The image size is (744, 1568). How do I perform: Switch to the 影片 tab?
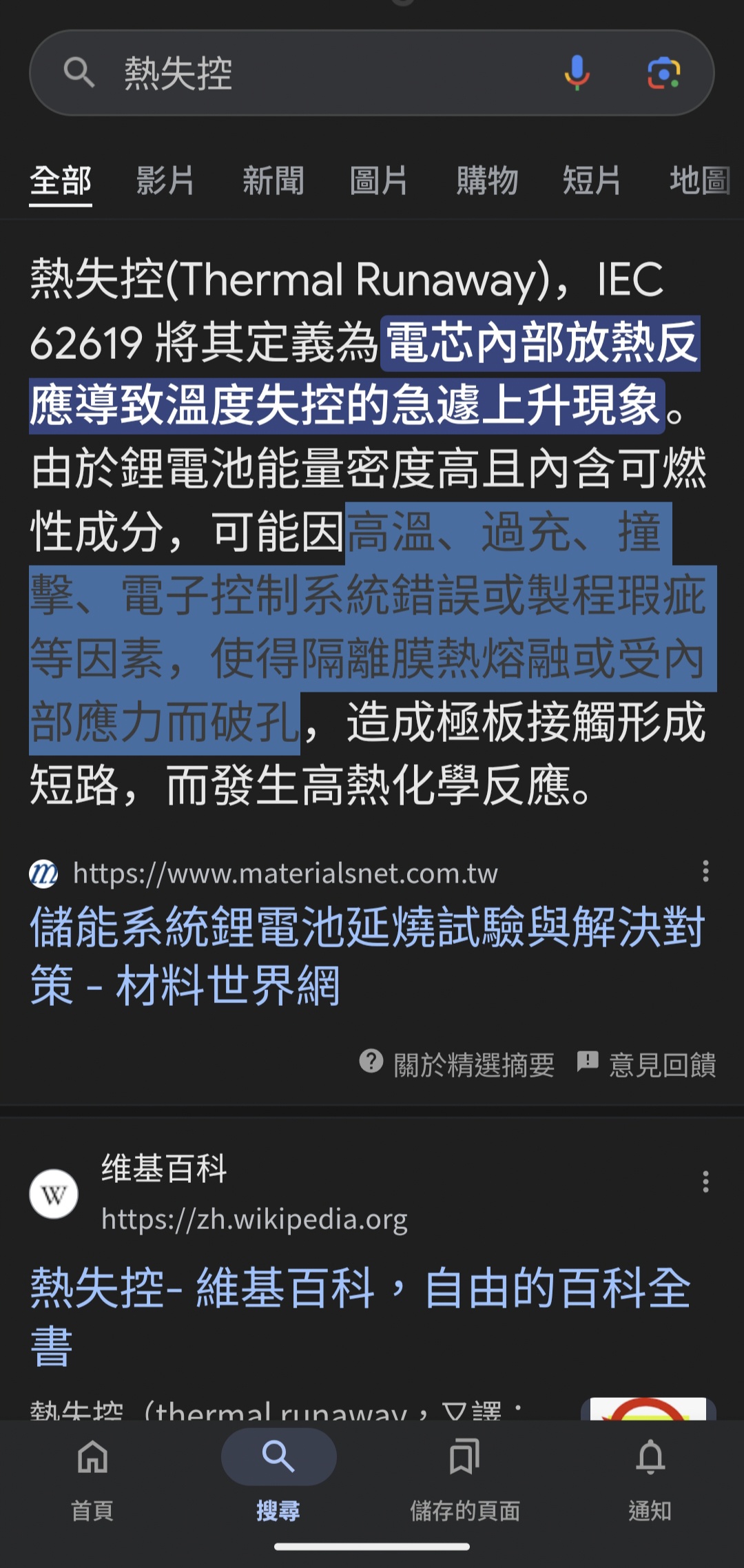point(165,181)
